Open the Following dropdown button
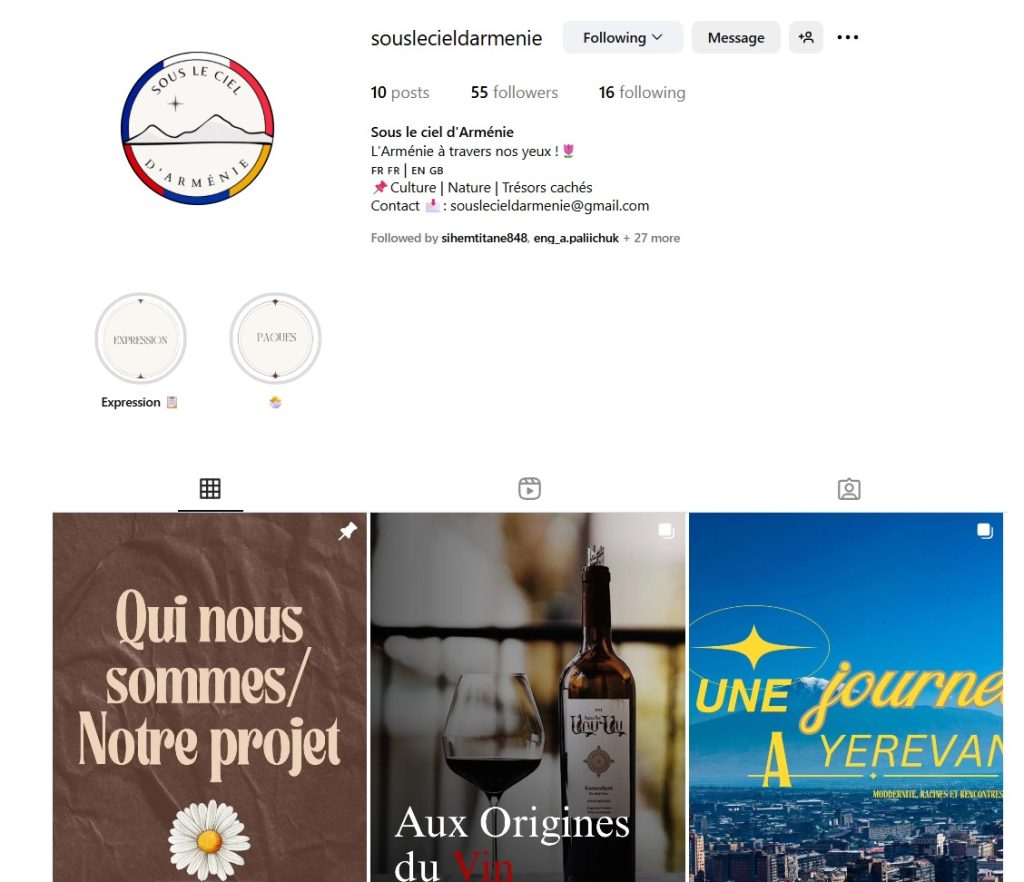Viewport: 1024px width, 882px height. click(622, 38)
